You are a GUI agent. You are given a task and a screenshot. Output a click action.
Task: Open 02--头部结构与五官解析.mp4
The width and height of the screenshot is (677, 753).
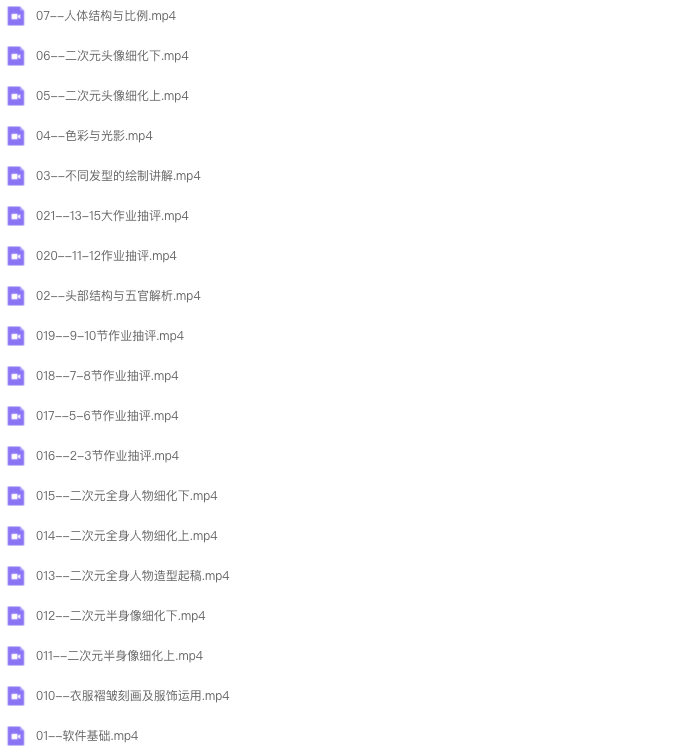point(118,296)
